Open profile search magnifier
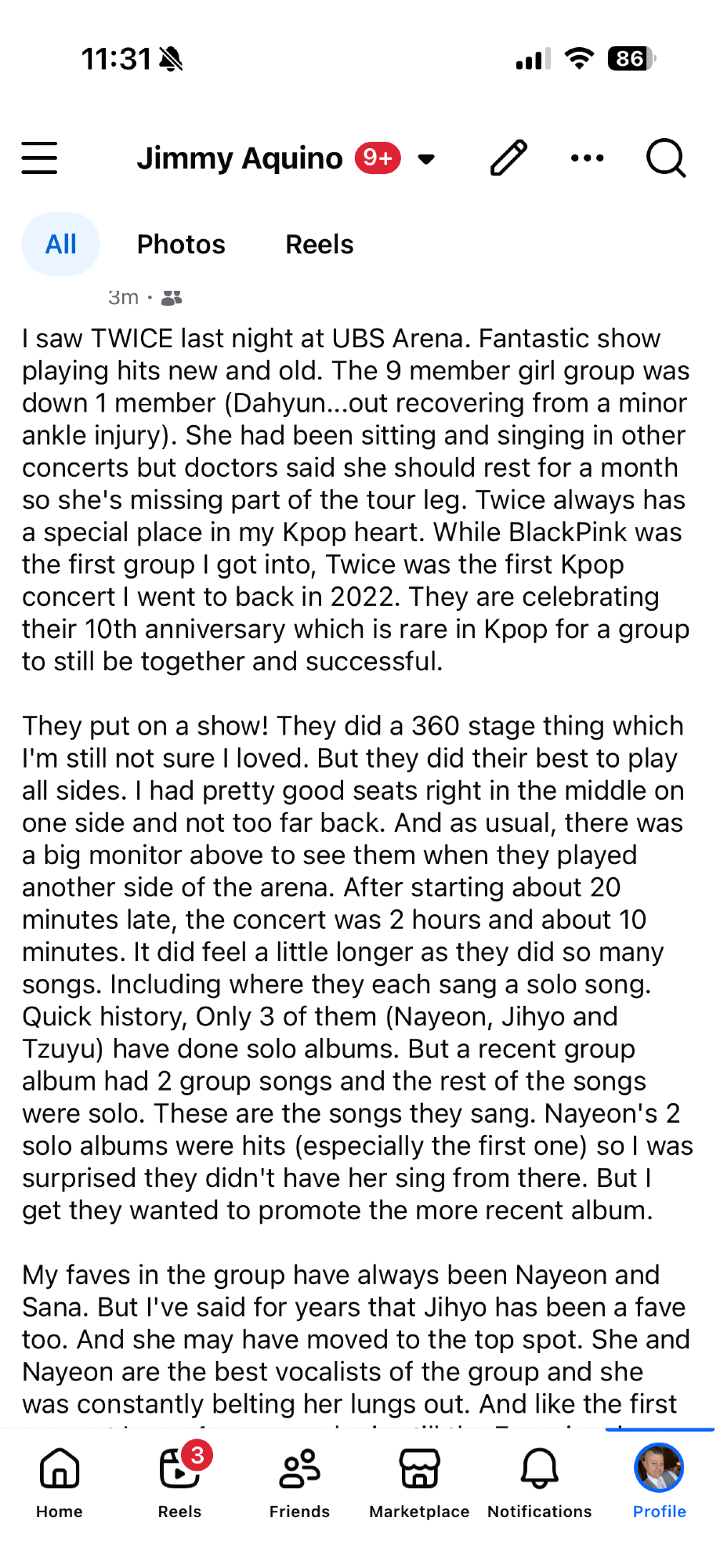Image resolution: width=720 pixels, height=1568 pixels. point(666,158)
